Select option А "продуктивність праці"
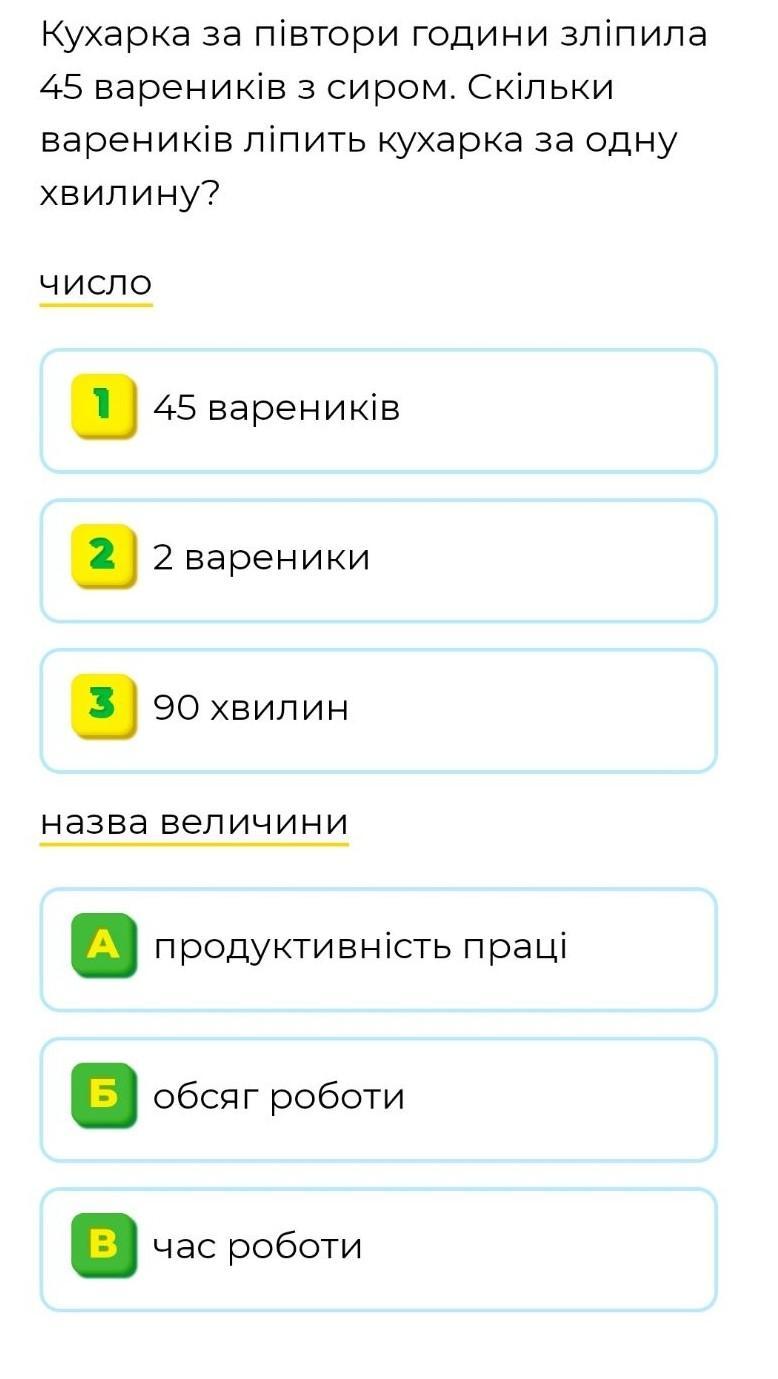The height and width of the screenshot is (1379, 778). pos(378,949)
